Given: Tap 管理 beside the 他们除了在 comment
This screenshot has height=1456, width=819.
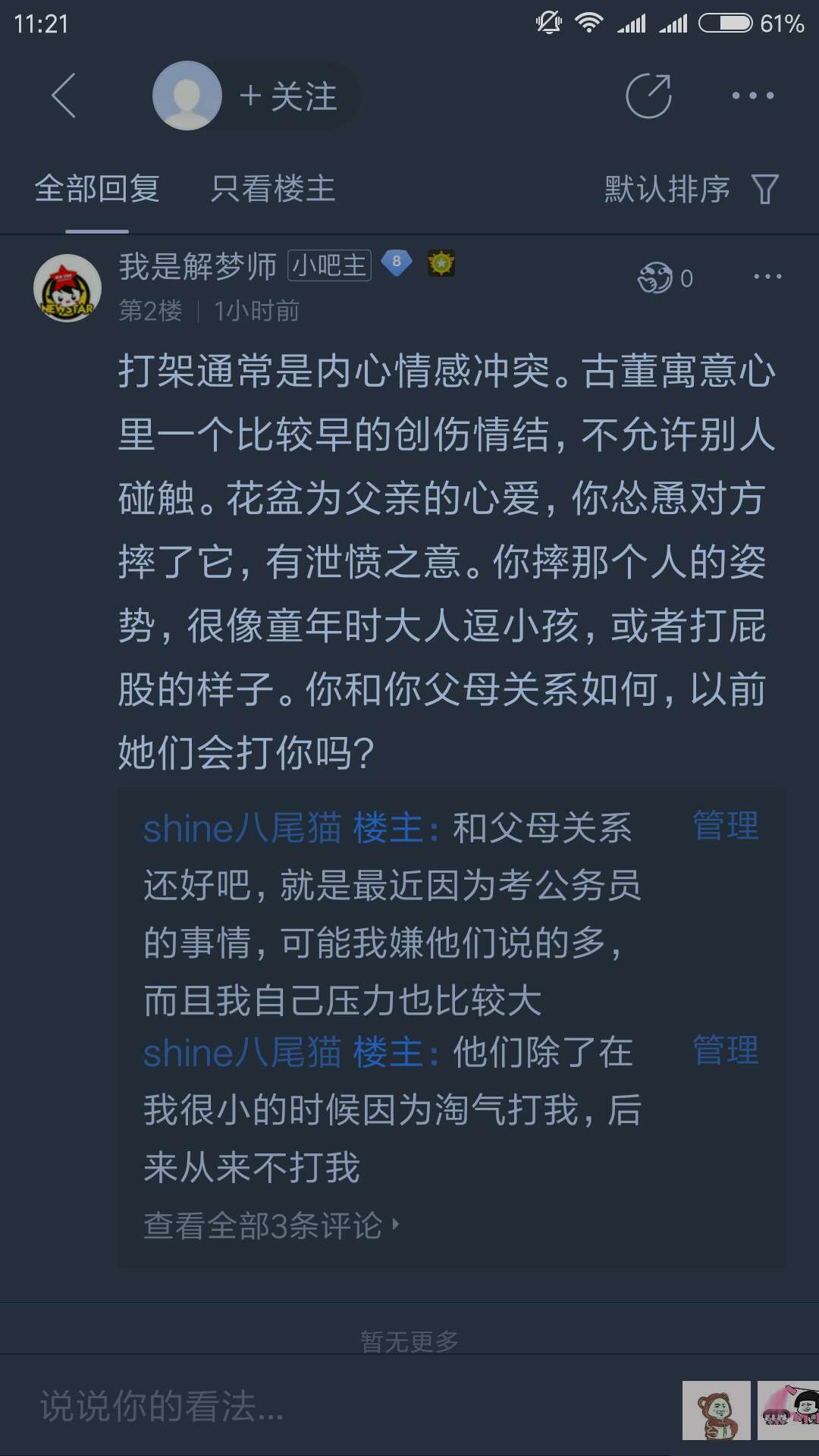Looking at the screenshot, I should pos(726,1050).
